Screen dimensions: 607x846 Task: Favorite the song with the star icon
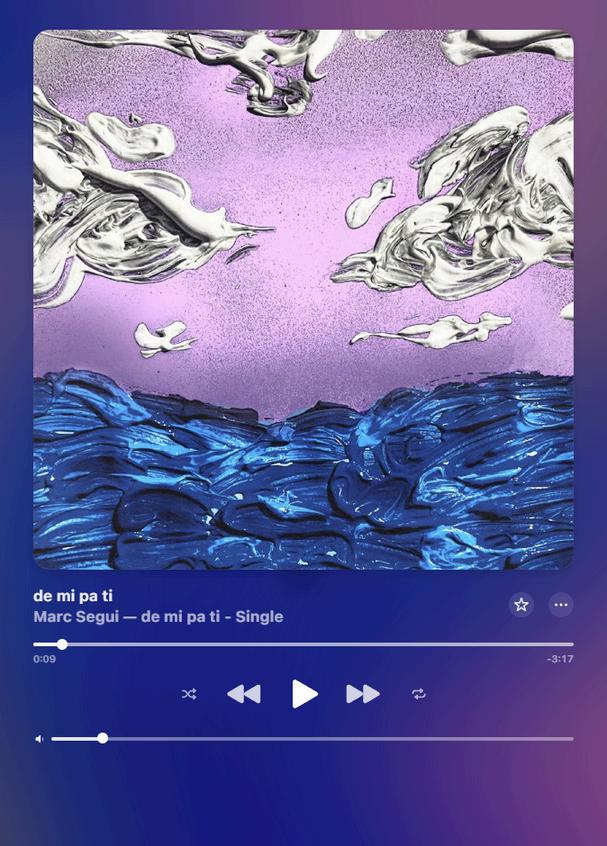pos(521,604)
